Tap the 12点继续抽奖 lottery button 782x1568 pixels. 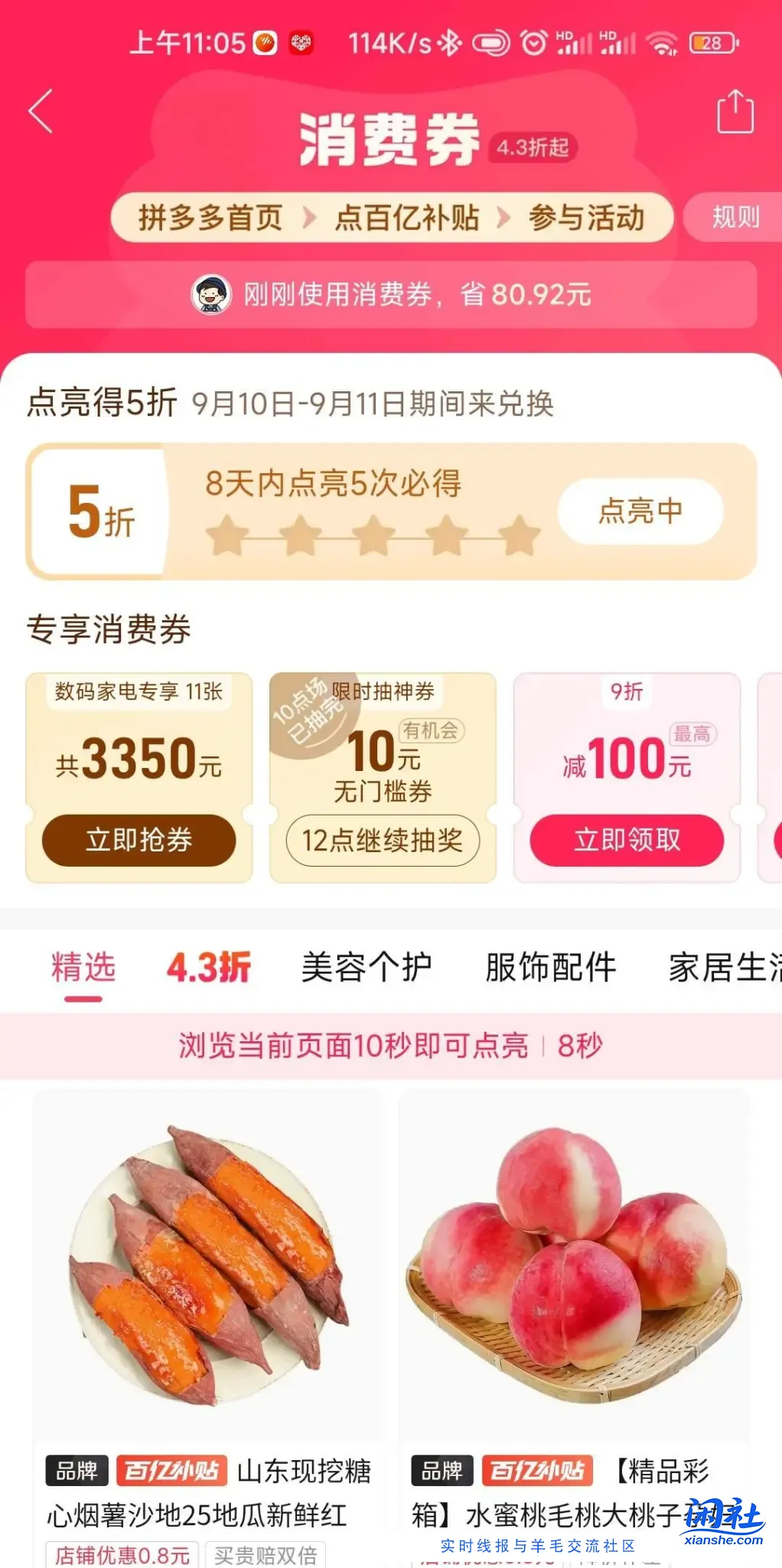[383, 840]
